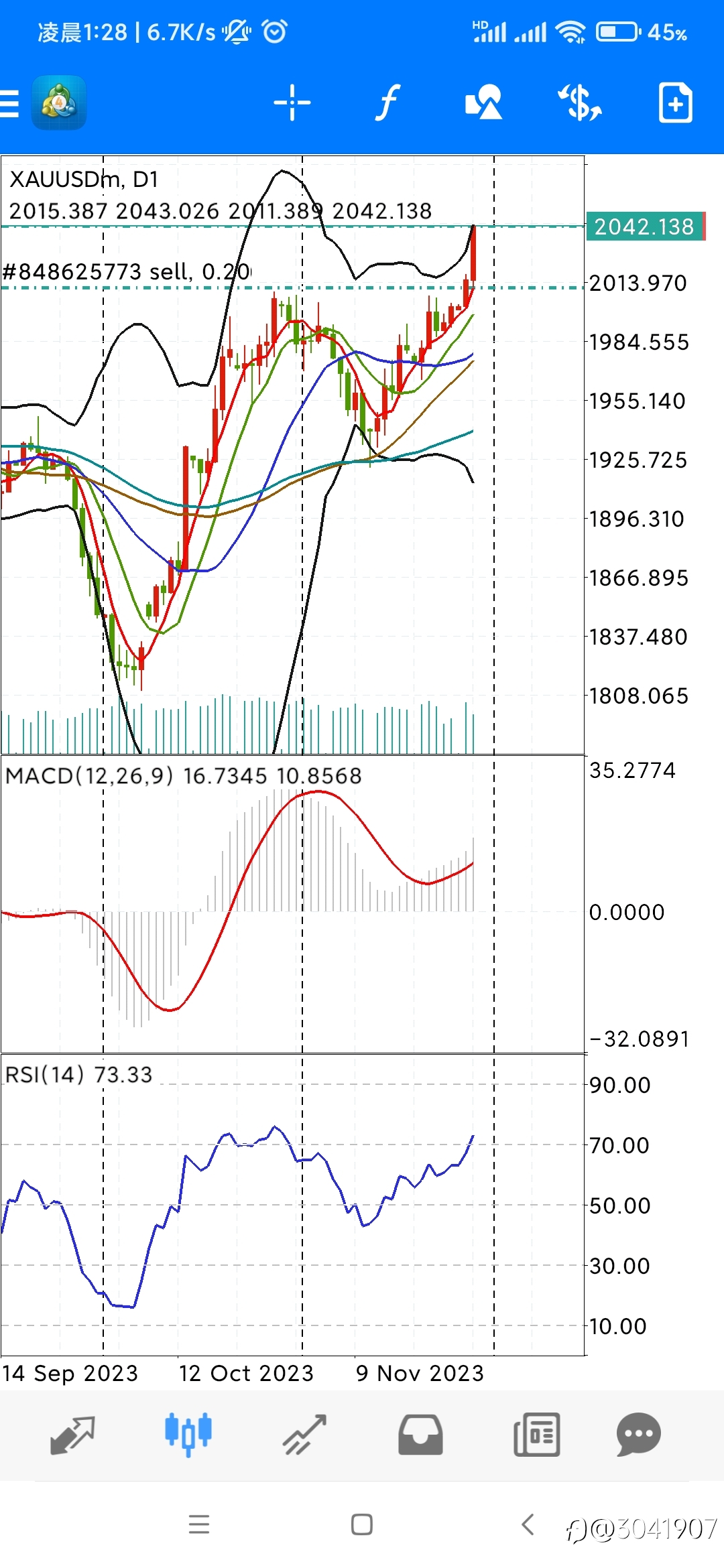The width and height of the screenshot is (724, 1568).
Task: Switch to the Quotes tab
Action: coord(72,1435)
